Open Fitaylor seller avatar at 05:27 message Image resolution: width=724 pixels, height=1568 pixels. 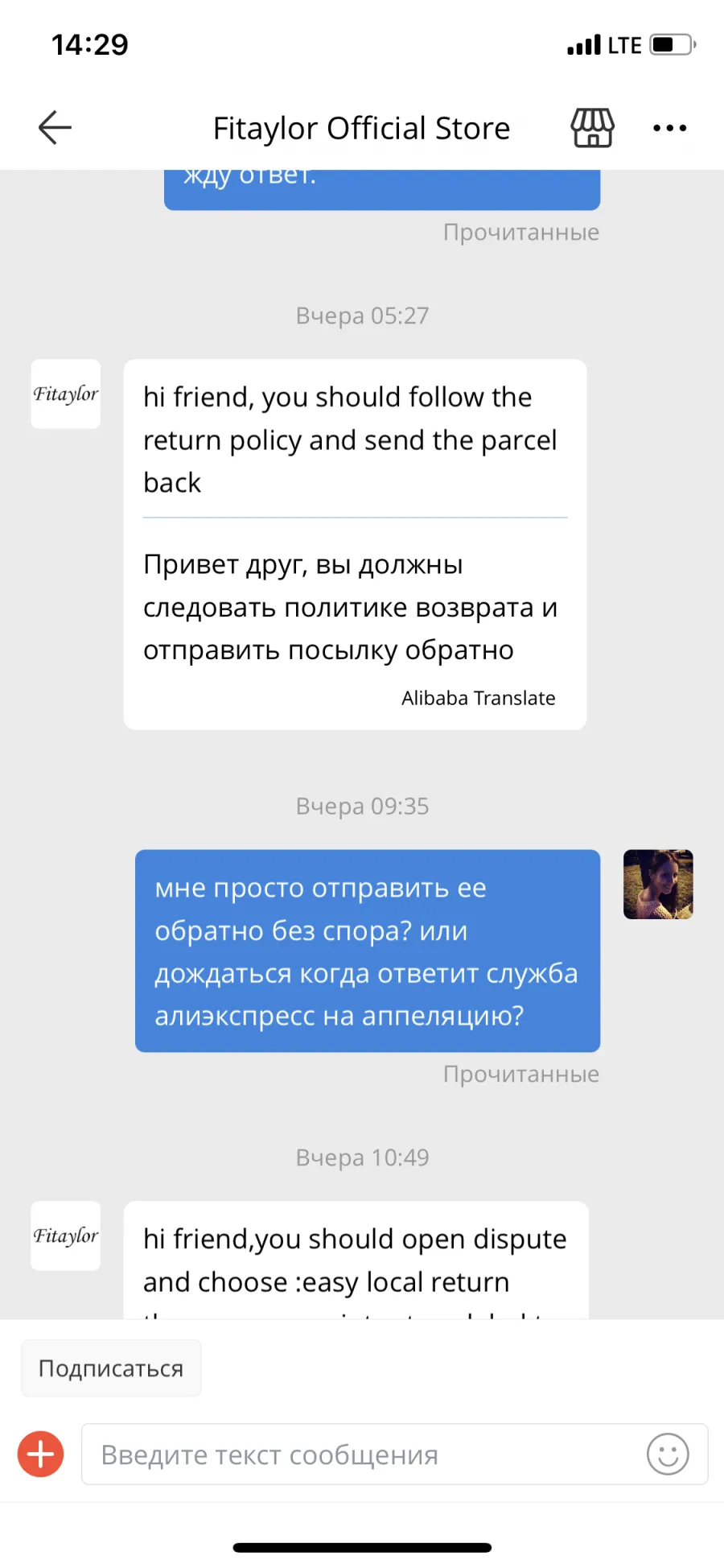point(66,394)
